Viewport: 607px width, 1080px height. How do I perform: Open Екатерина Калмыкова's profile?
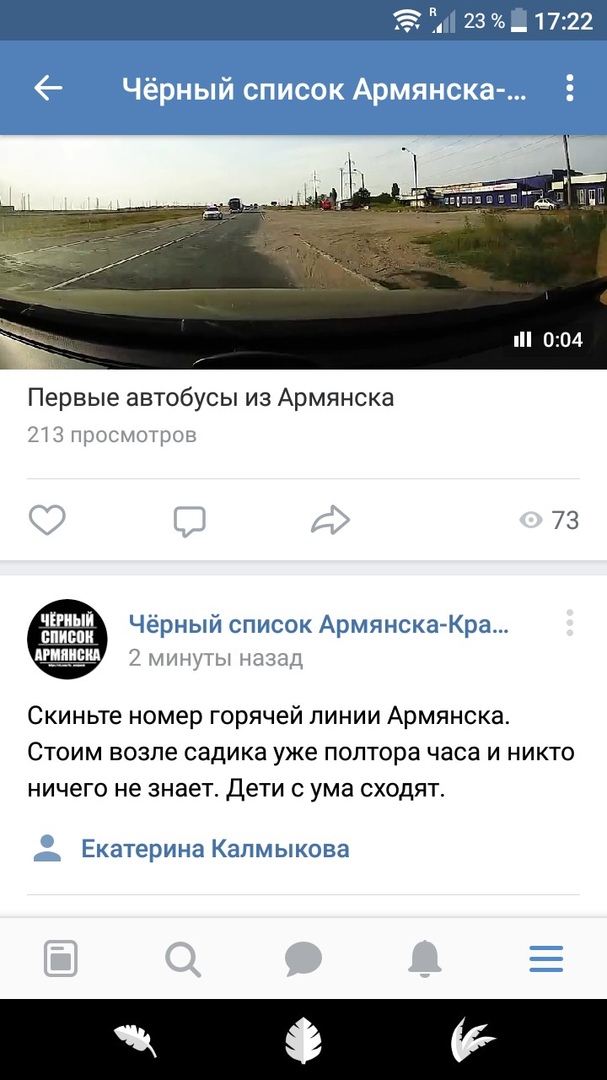tap(215, 849)
